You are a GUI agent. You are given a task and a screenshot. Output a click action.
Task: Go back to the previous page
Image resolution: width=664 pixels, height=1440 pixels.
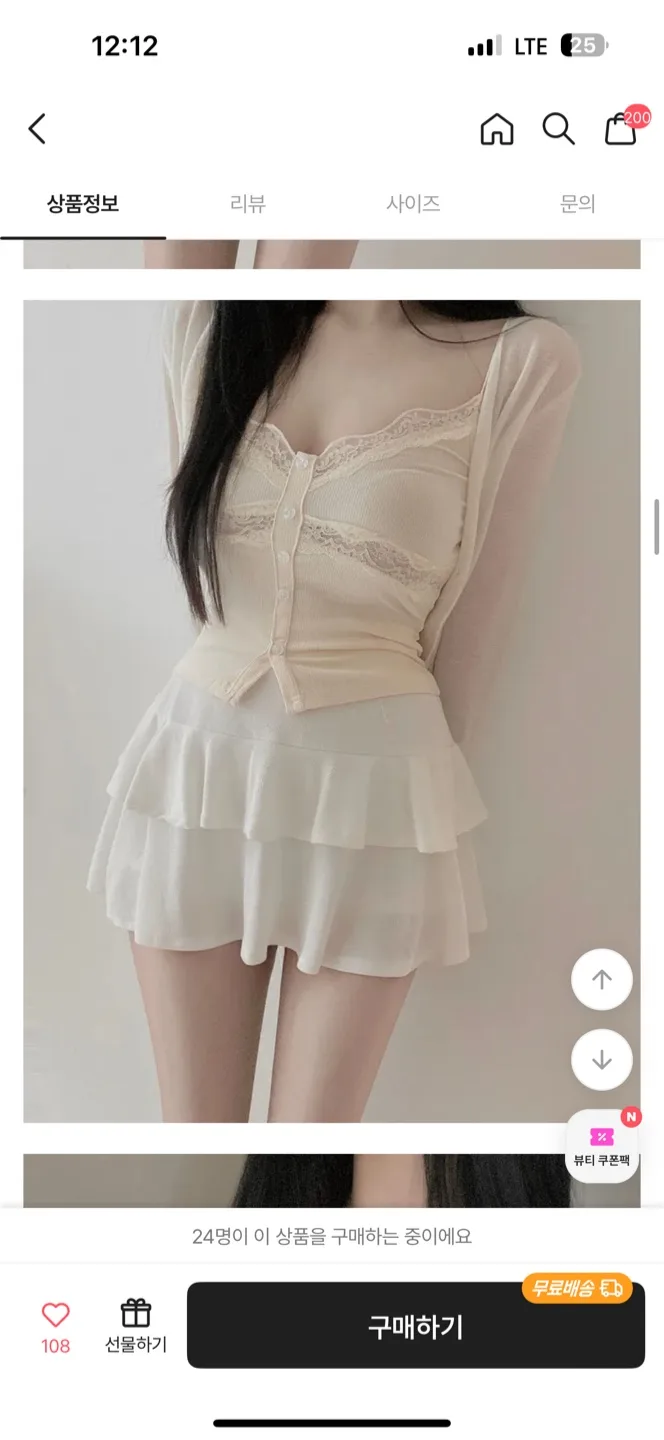pyautogui.click(x=37, y=129)
